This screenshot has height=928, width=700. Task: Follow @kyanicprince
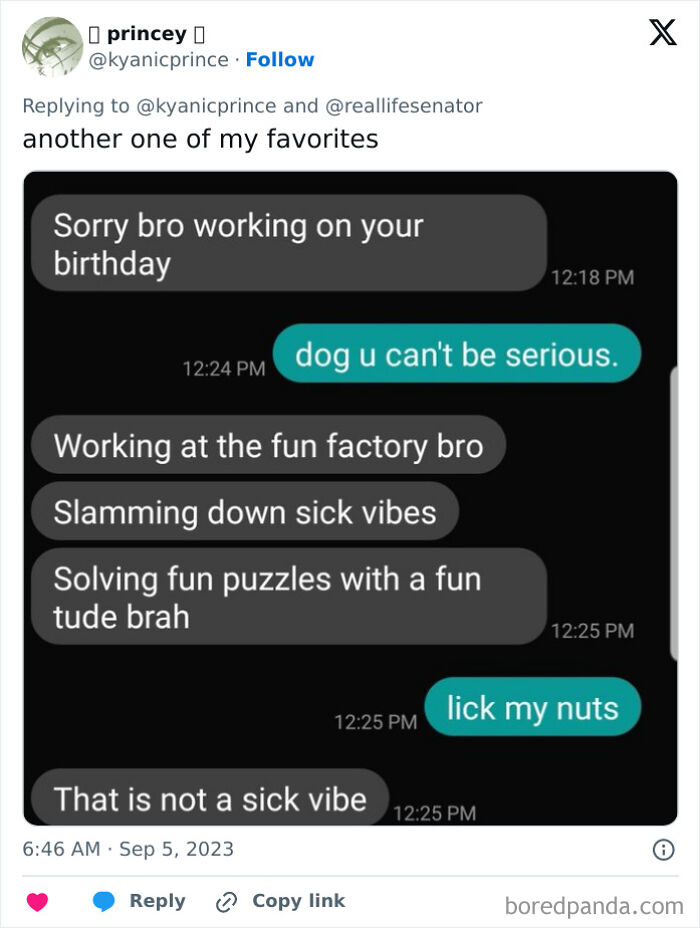click(x=280, y=60)
